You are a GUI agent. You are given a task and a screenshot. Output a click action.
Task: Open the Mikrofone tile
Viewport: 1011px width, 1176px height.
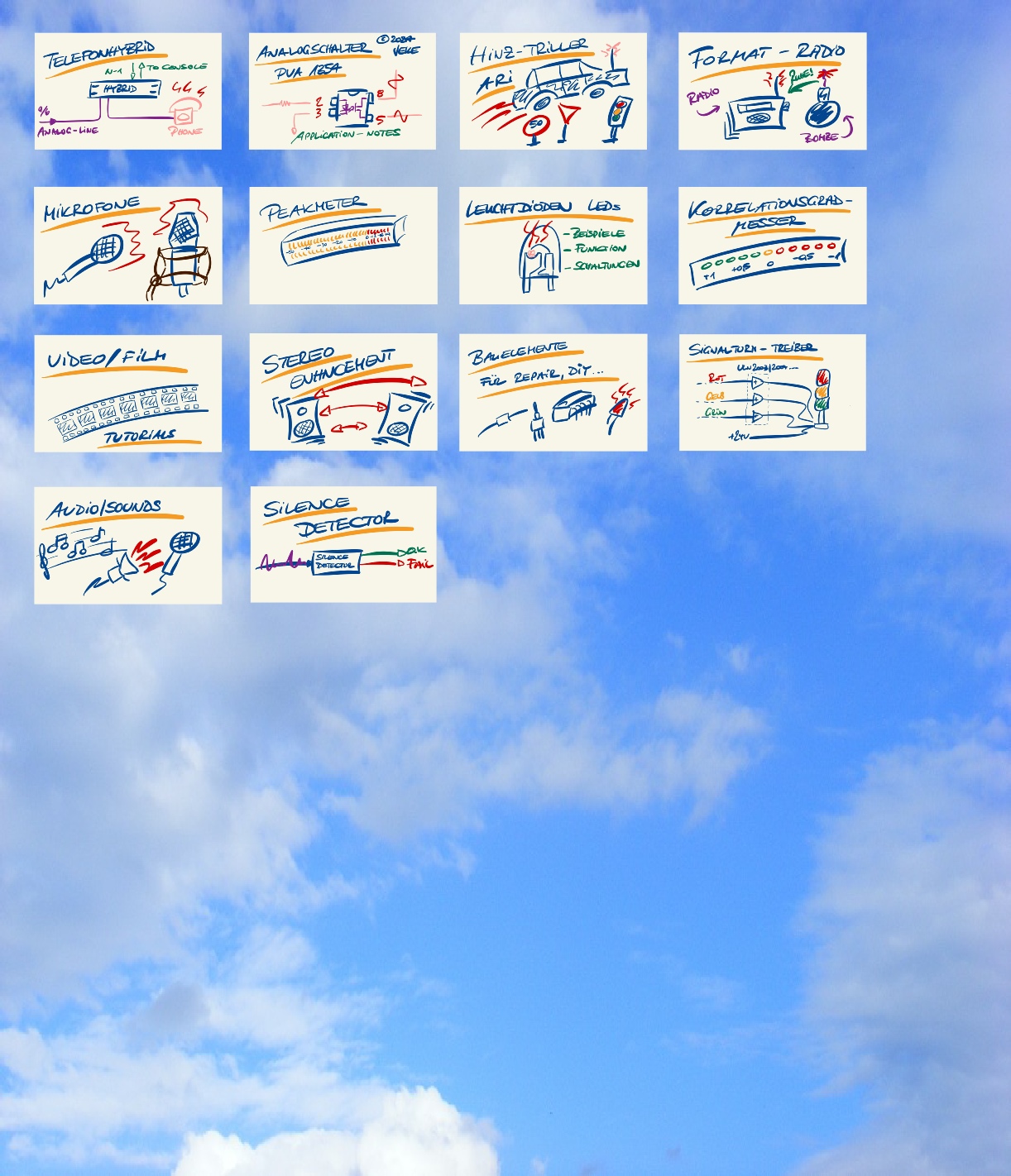[x=127, y=246]
